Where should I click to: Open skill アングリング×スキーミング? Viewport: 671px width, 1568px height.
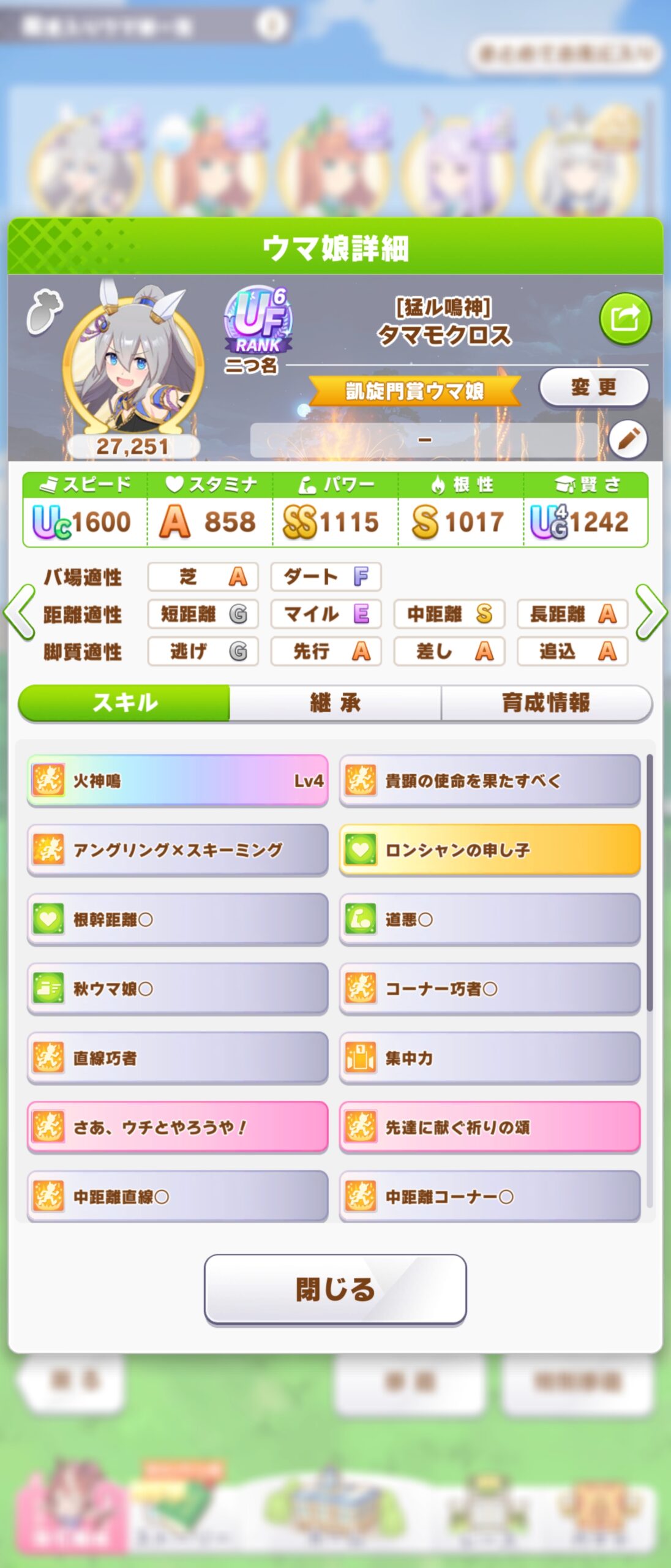(178, 850)
